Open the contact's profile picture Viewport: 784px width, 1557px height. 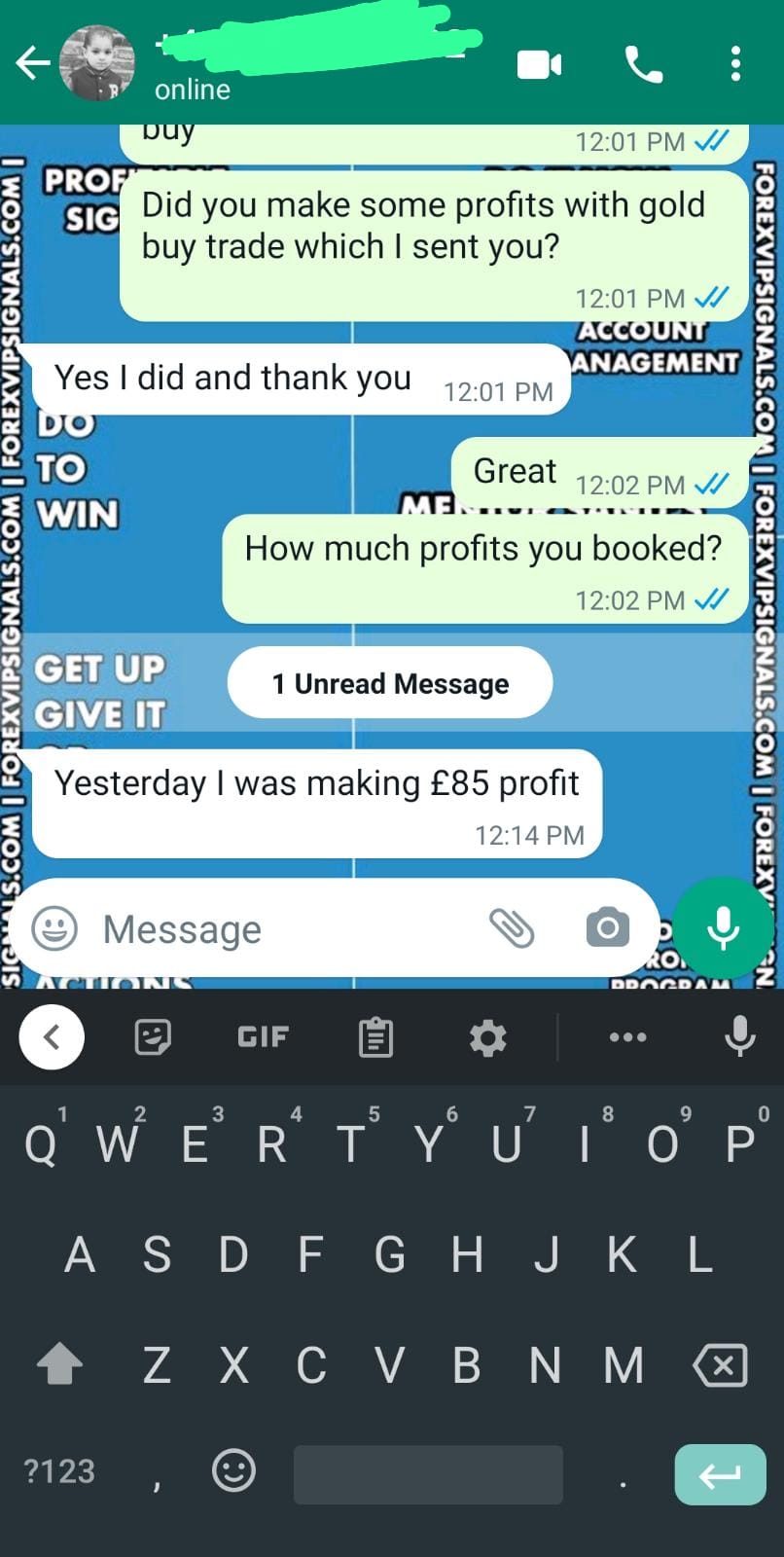pyautogui.click(x=96, y=64)
